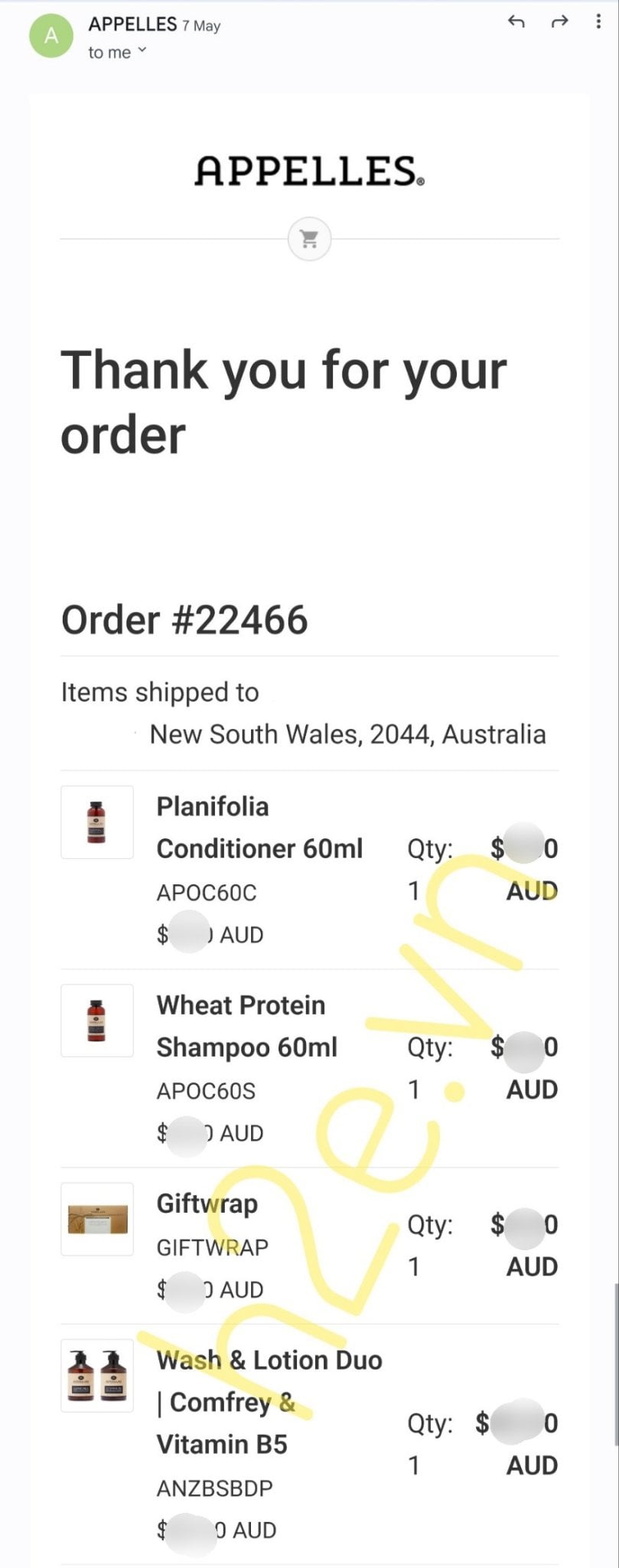Image resolution: width=619 pixels, height=1568 pixels.
Task: Open the three-dot overflow menu
Action: (x=599, y=21)
